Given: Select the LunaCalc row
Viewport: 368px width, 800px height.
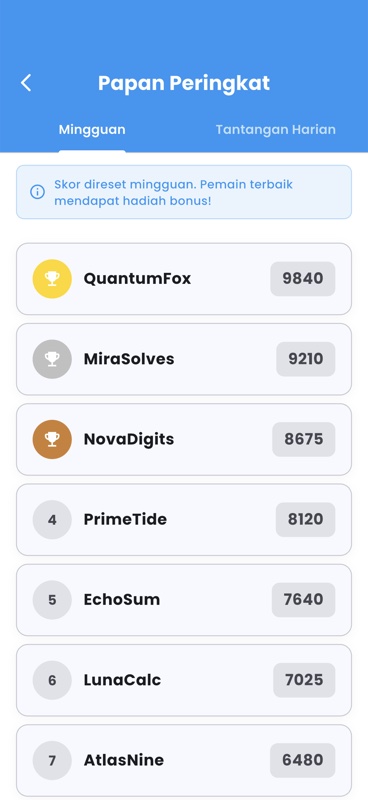Looking at the screenshot, I should click(184, 680).
